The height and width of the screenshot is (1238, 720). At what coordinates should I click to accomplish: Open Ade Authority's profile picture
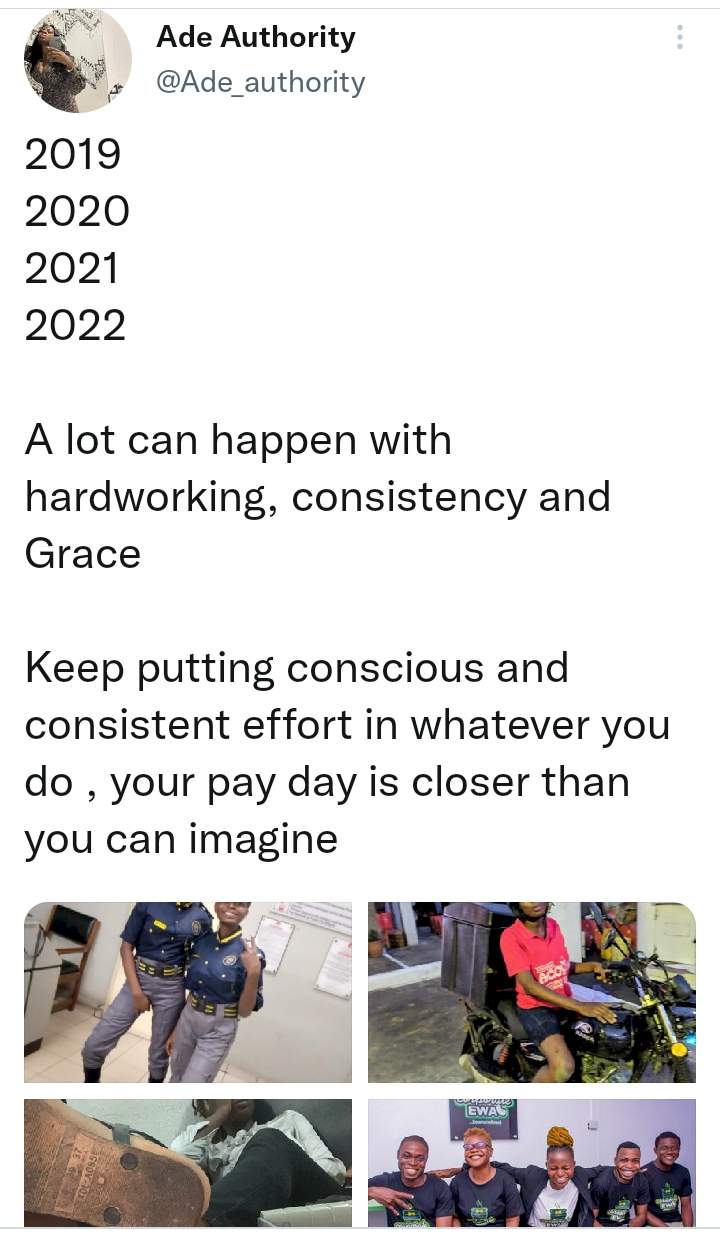pyautogui.click(x=78, y=61)
